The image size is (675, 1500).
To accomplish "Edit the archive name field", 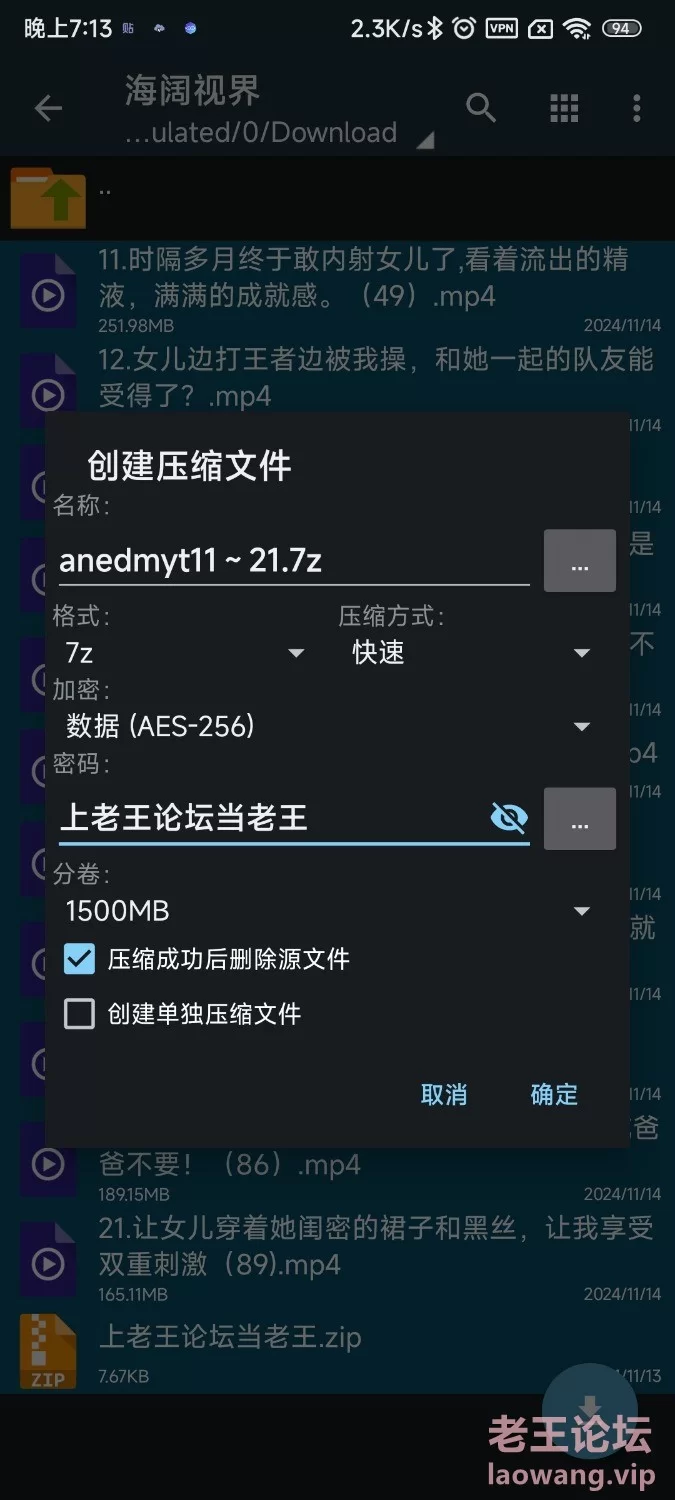I will pos(290,561).
